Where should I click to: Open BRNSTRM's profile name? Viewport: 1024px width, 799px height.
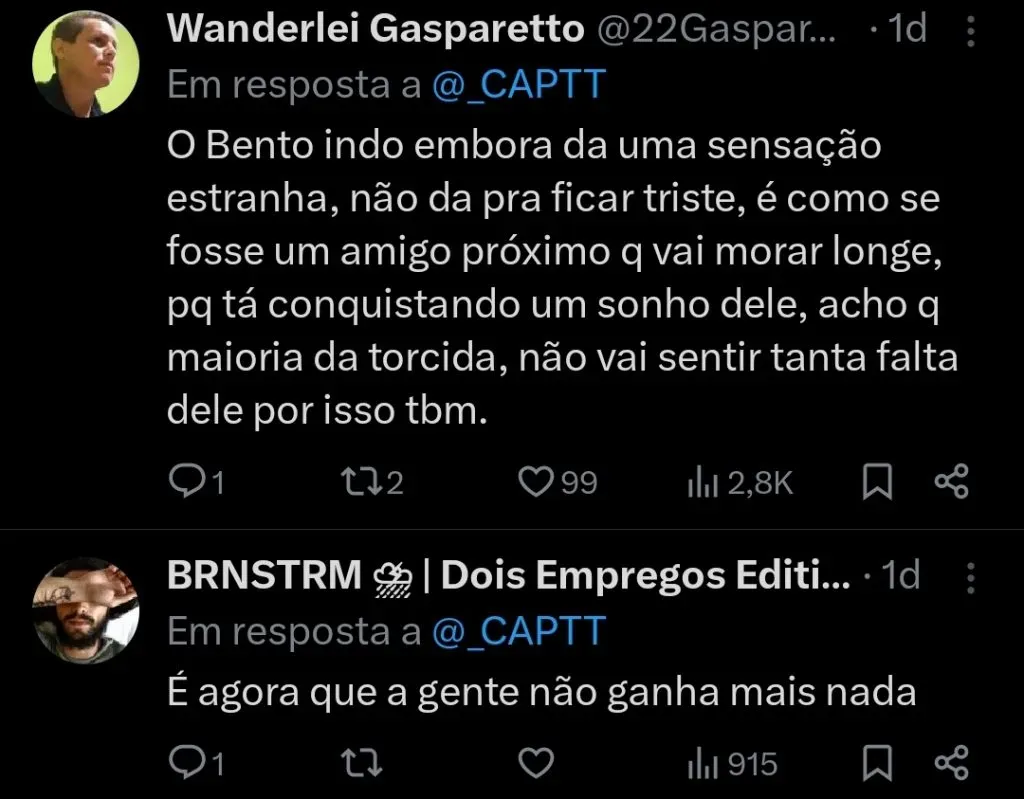pos(264,576)
